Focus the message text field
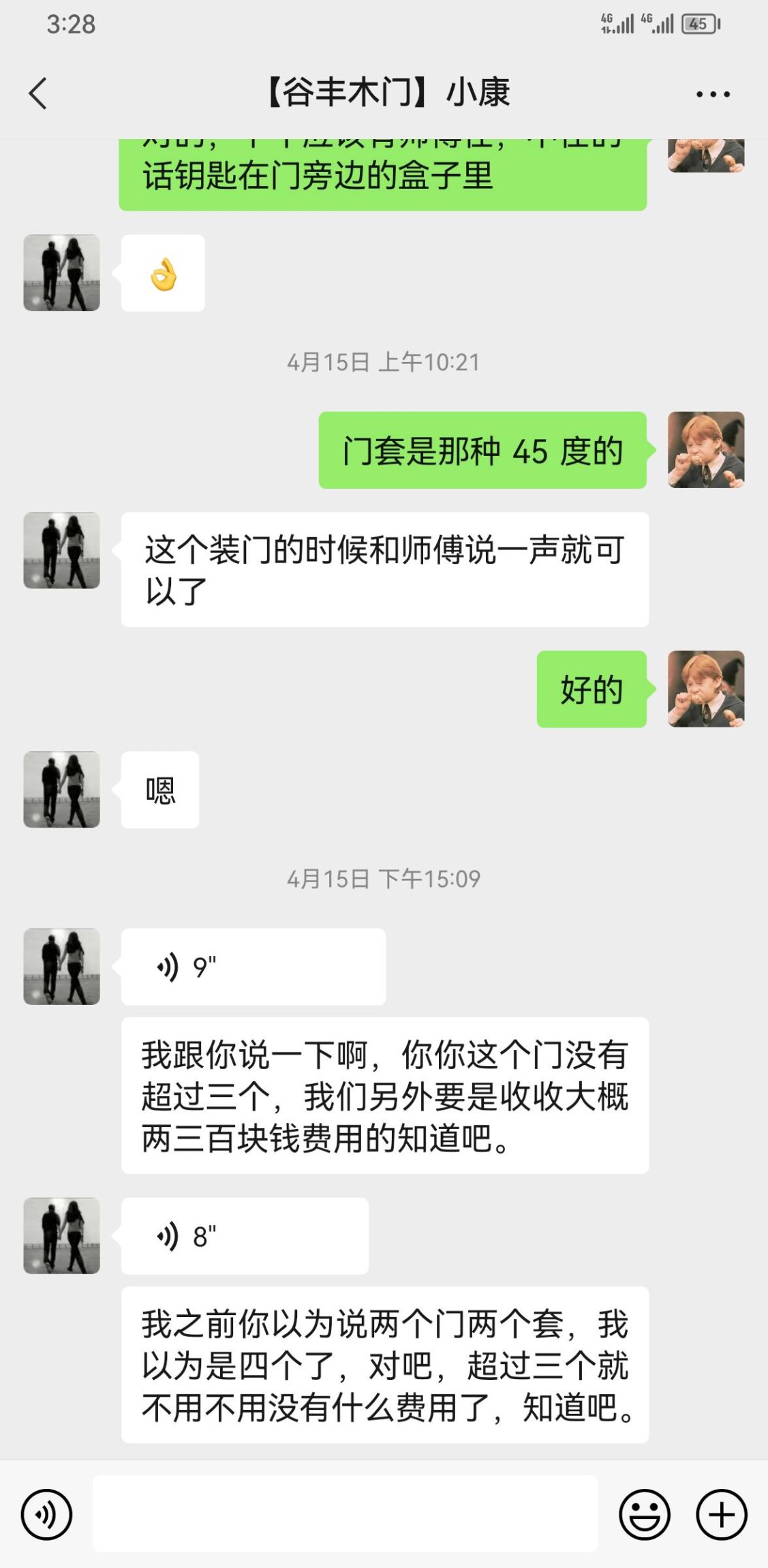The width and height of the screenshot is (768, 1568). pos(345,1514)
